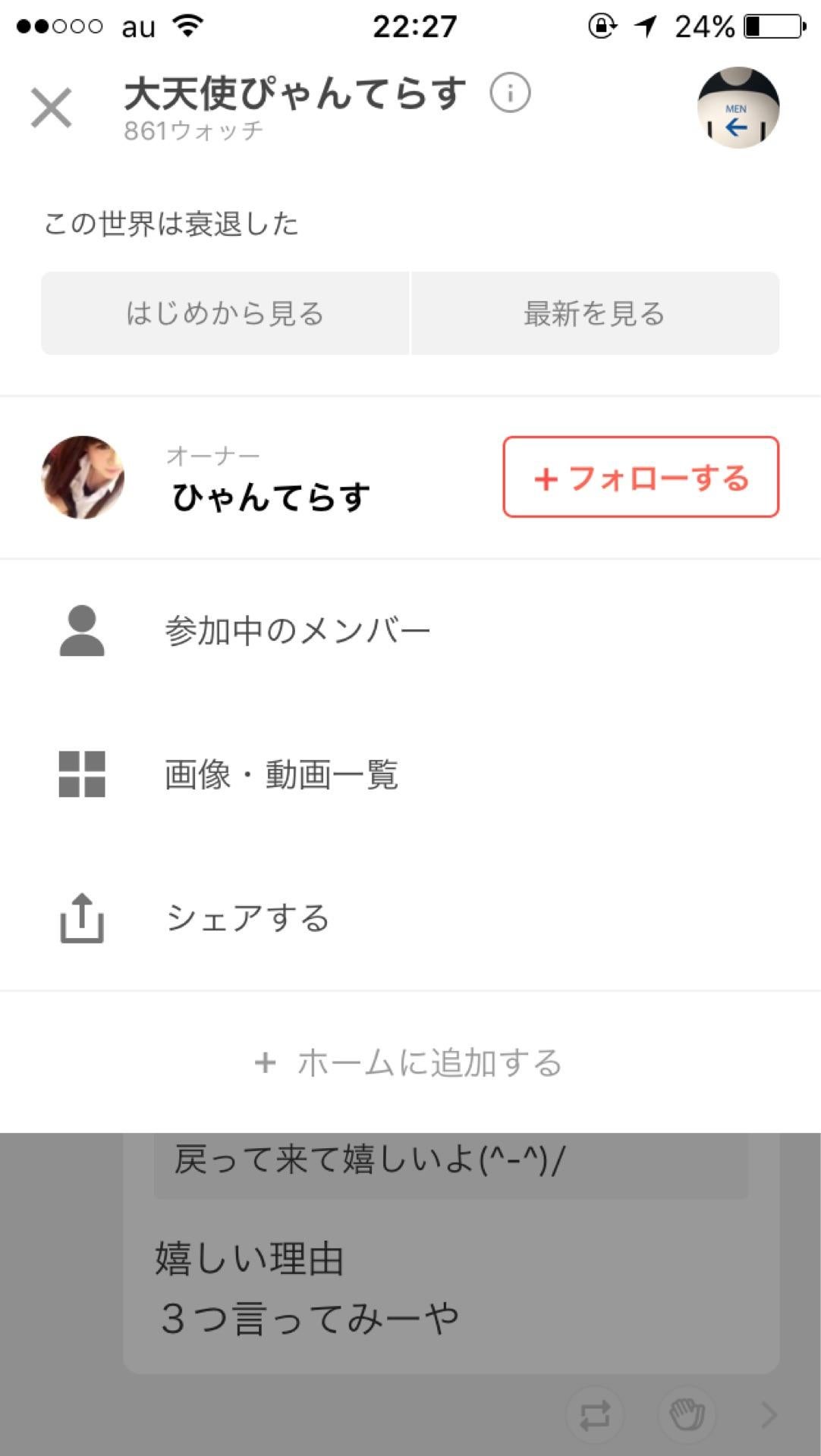Viewport: 821px width, 1456px height.
Task: Open the 画像・動画一覧 grid icon
Action: (x=80, y=773)
